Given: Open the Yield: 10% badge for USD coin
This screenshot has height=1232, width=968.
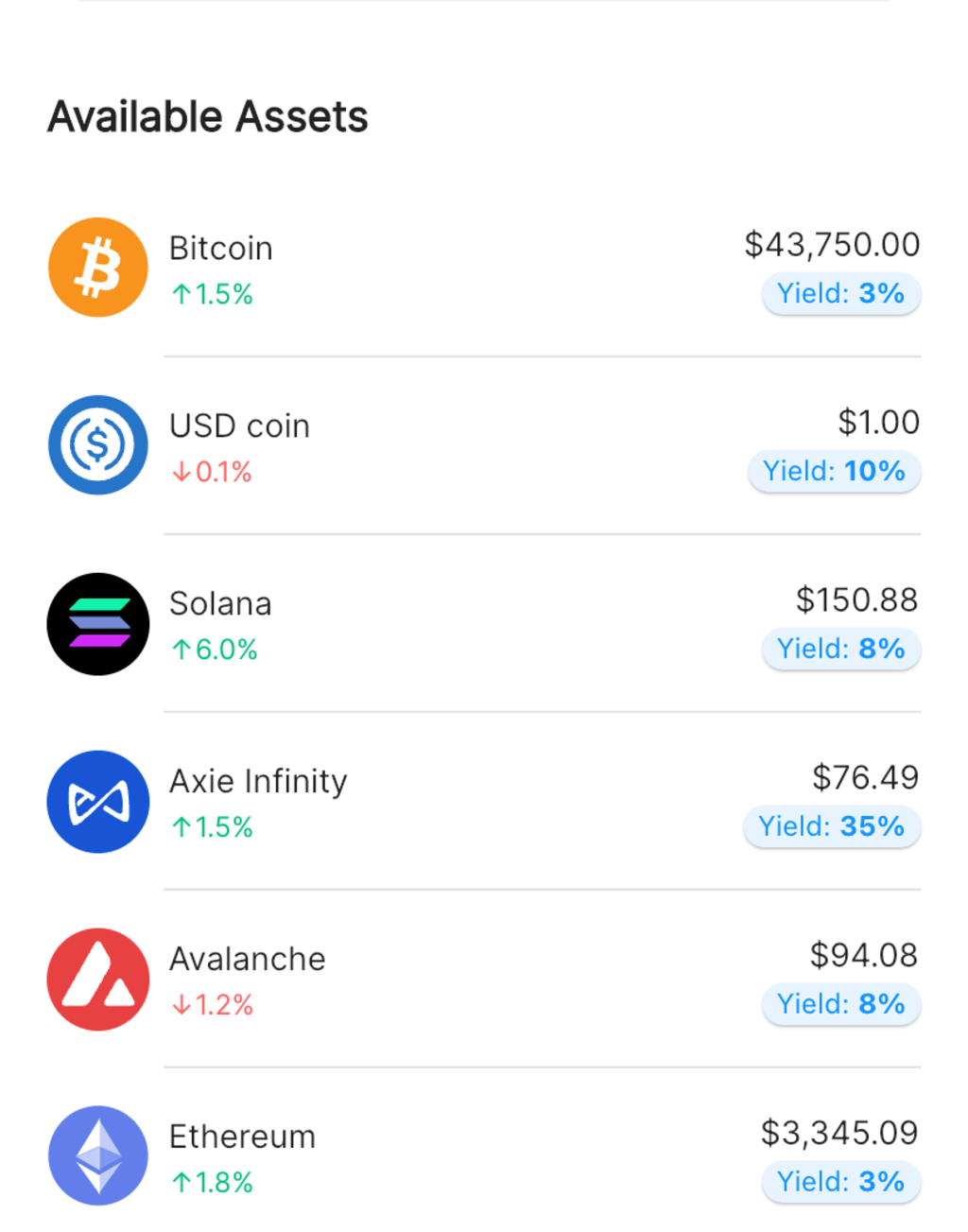Looking at the screenshot, I should pos(834,472).
